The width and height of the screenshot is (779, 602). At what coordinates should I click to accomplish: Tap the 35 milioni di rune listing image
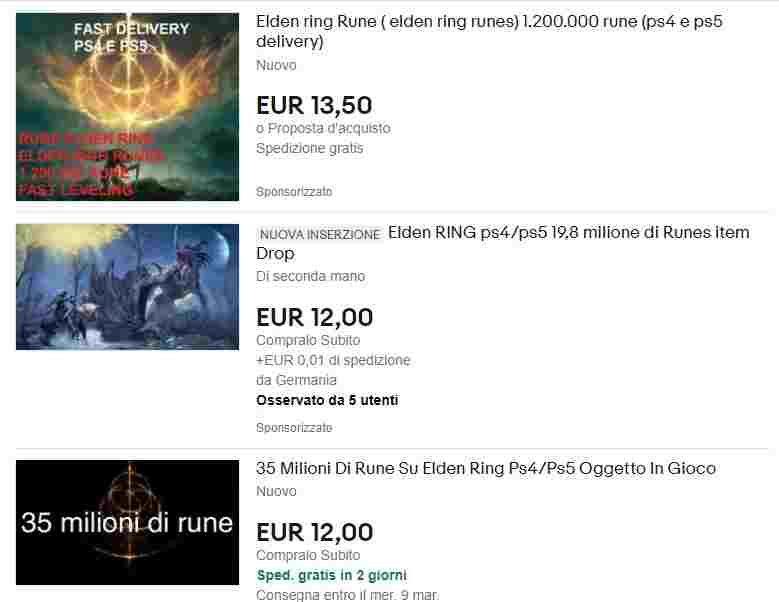[127, 523]
